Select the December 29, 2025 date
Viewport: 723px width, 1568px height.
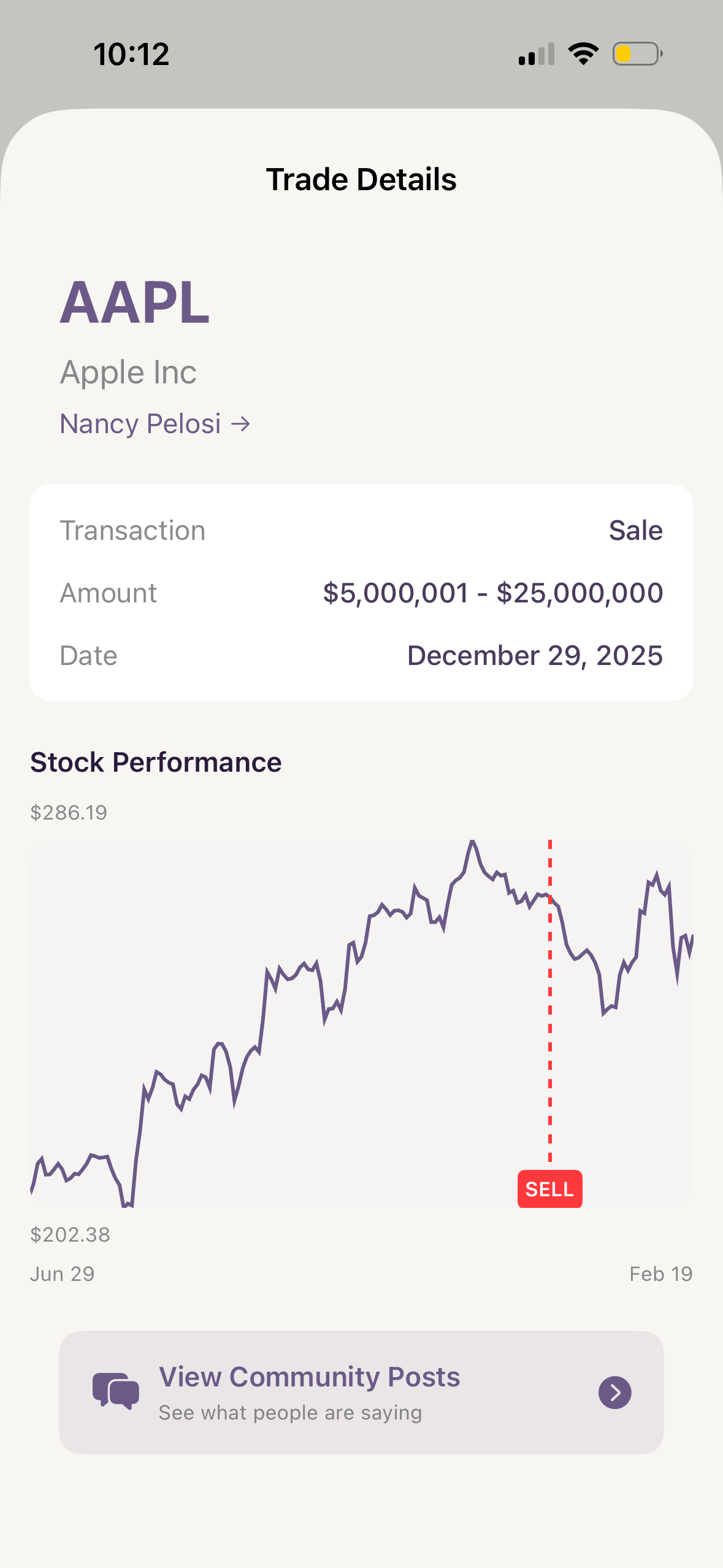tap(534, 655)
